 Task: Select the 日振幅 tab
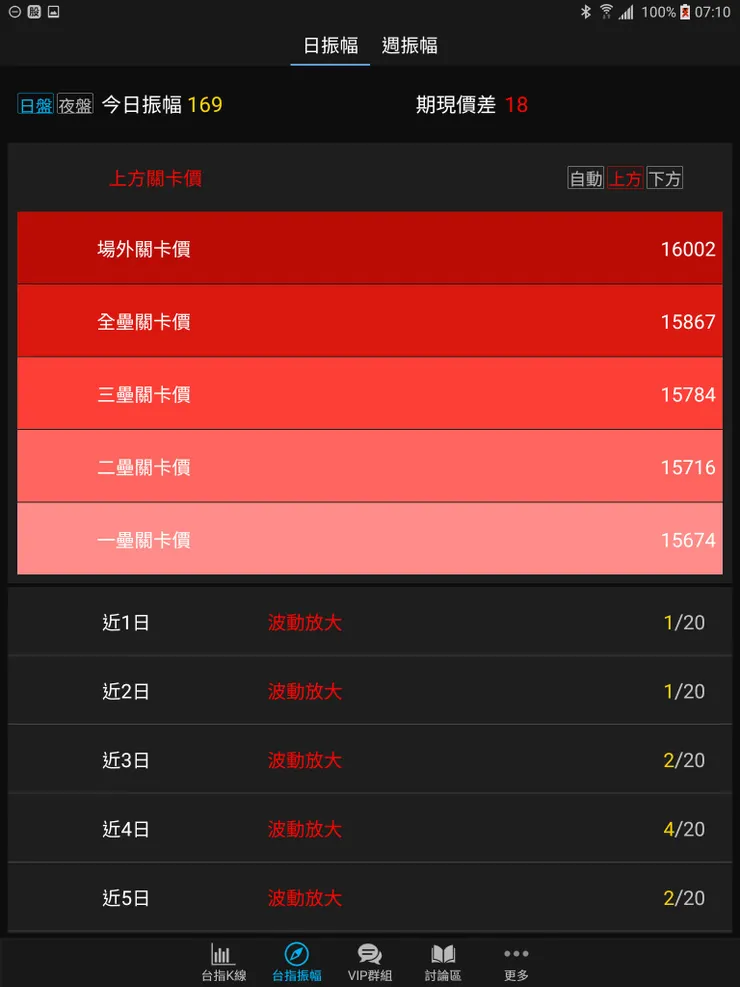tap(329, 45)
